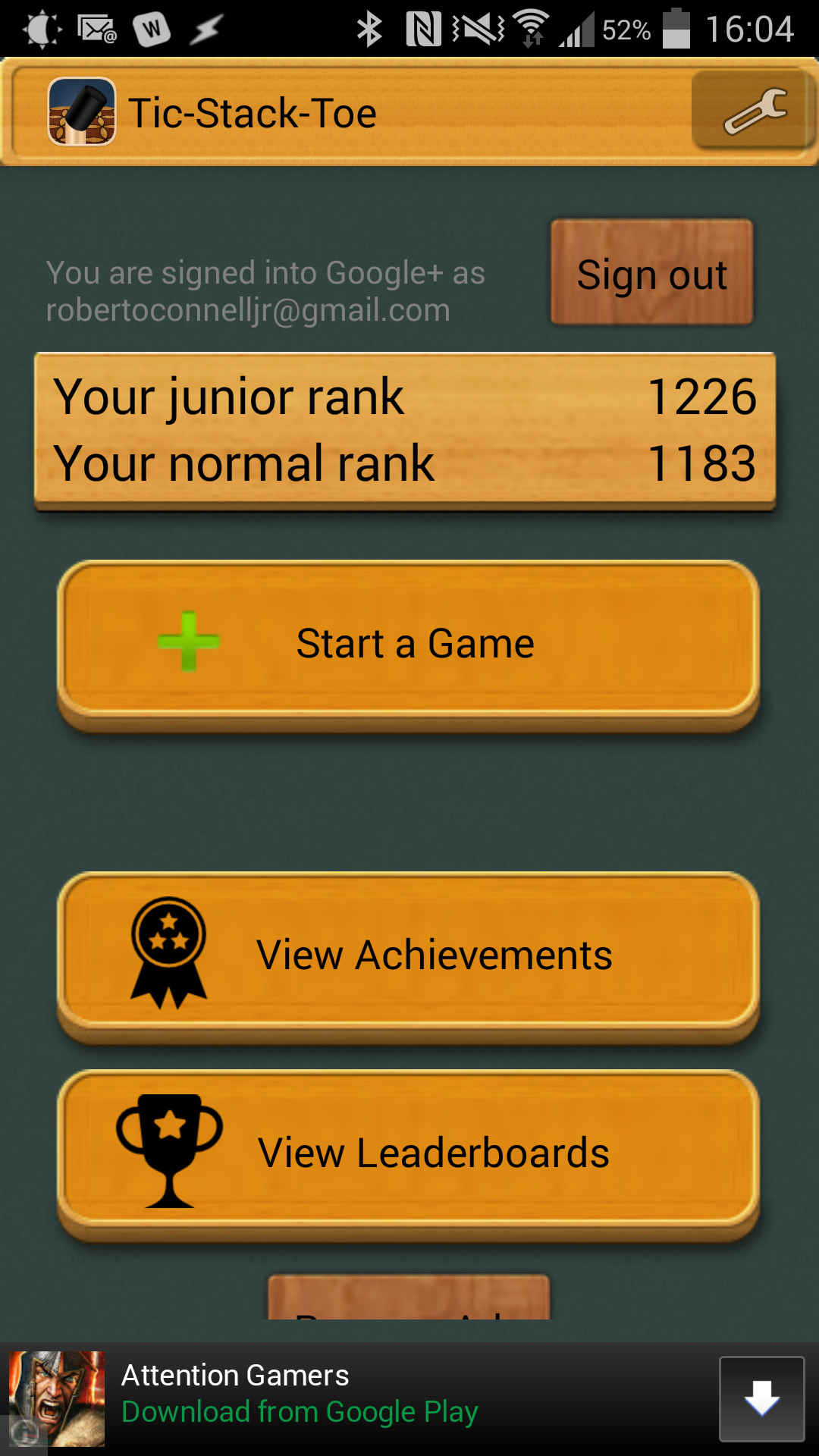The width and height of the screenshot is (819, 1456).
Task: Tap the download arrow icon in the ad
Action: point(762,1398)
